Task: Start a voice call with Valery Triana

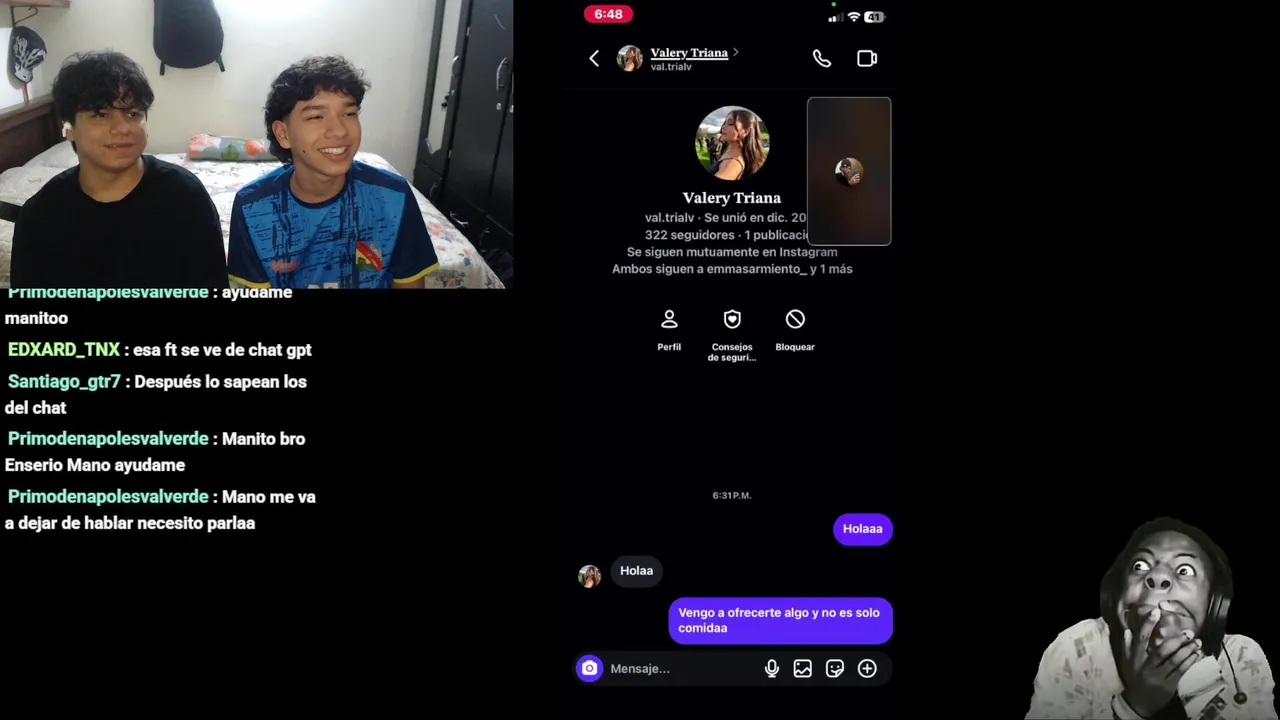Action: tap(821, 58)
